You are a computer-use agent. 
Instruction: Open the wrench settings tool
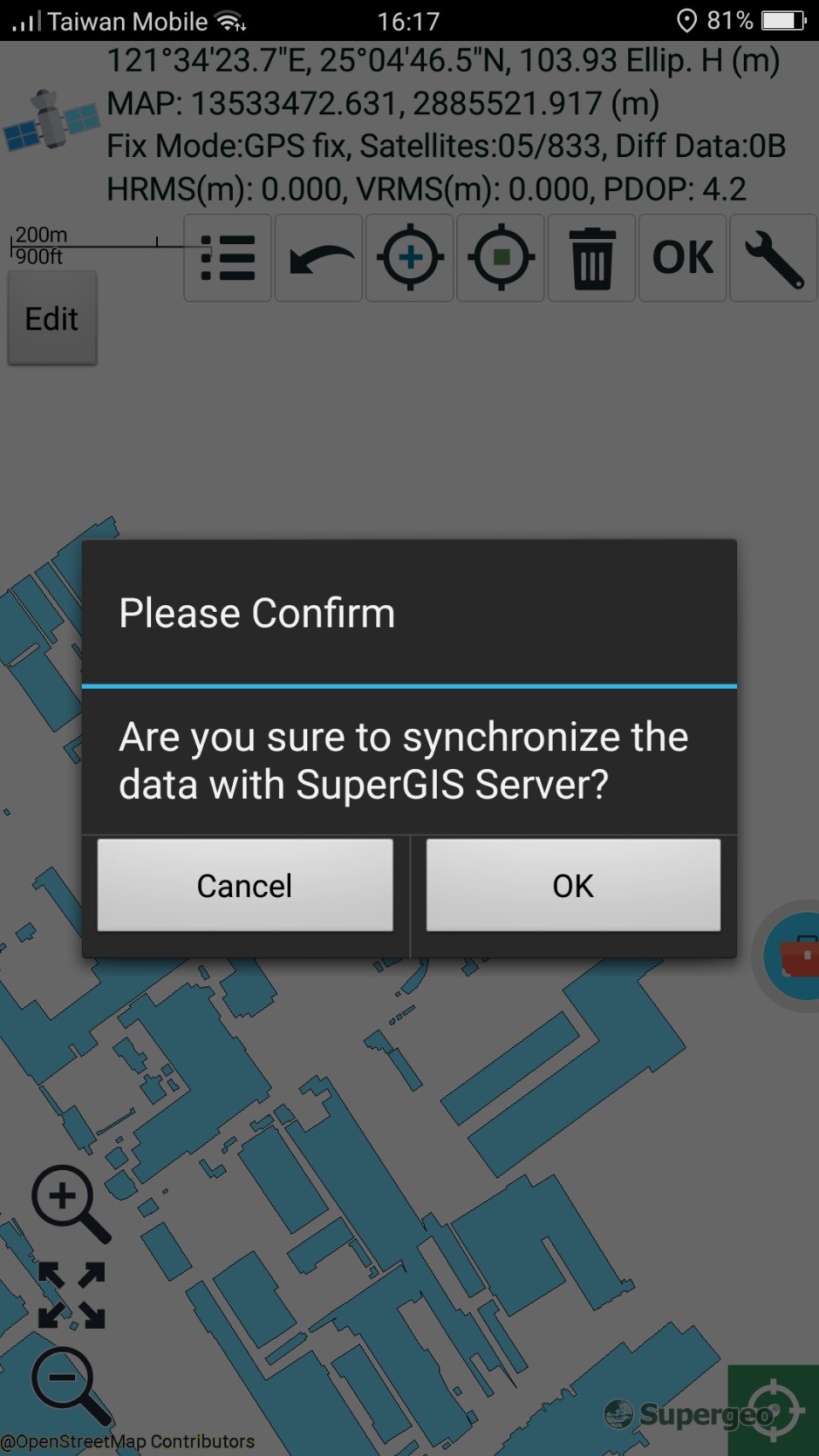pos(773,258)
